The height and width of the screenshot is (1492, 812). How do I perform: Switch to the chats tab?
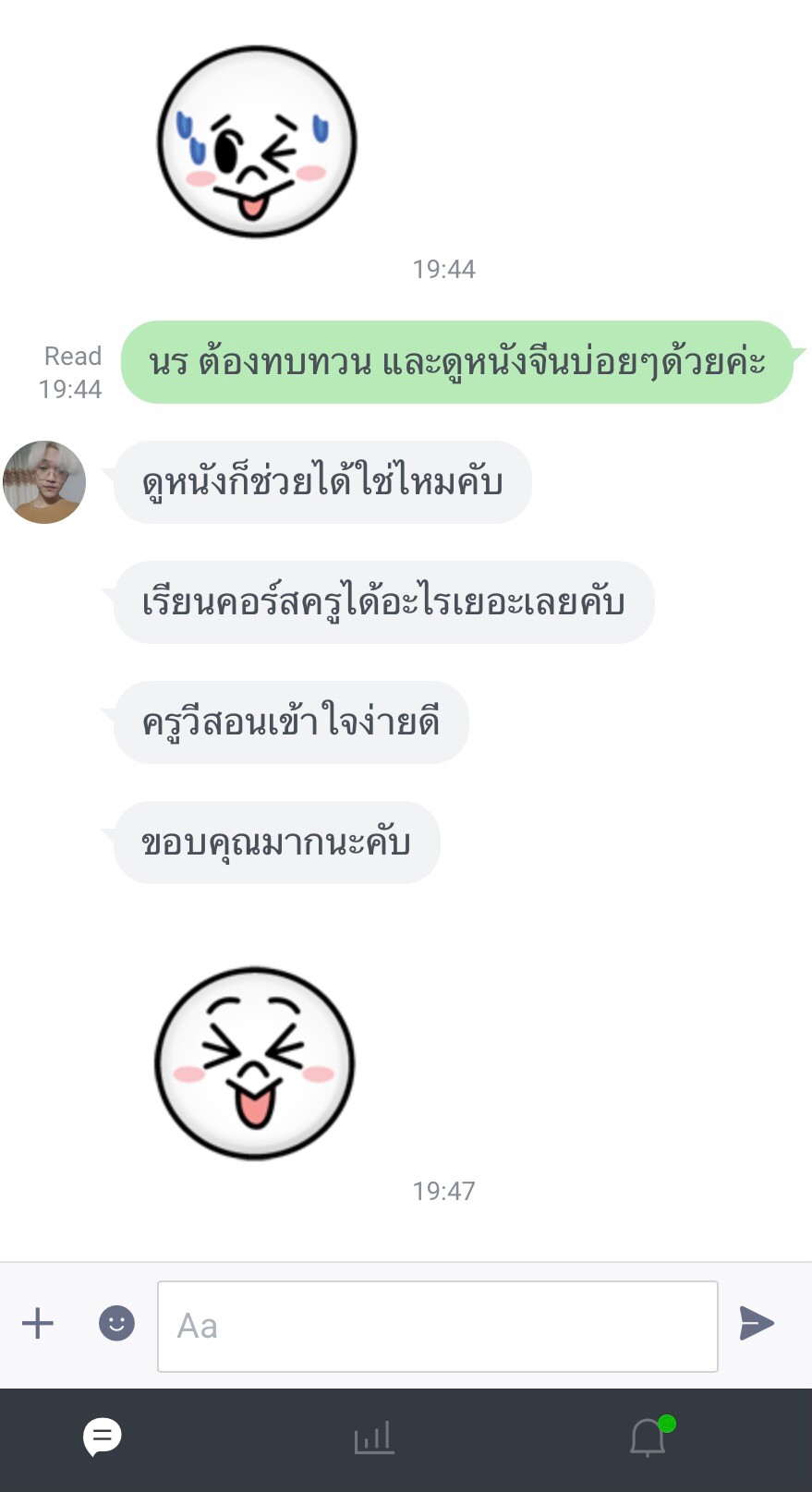pos(103,1437)
